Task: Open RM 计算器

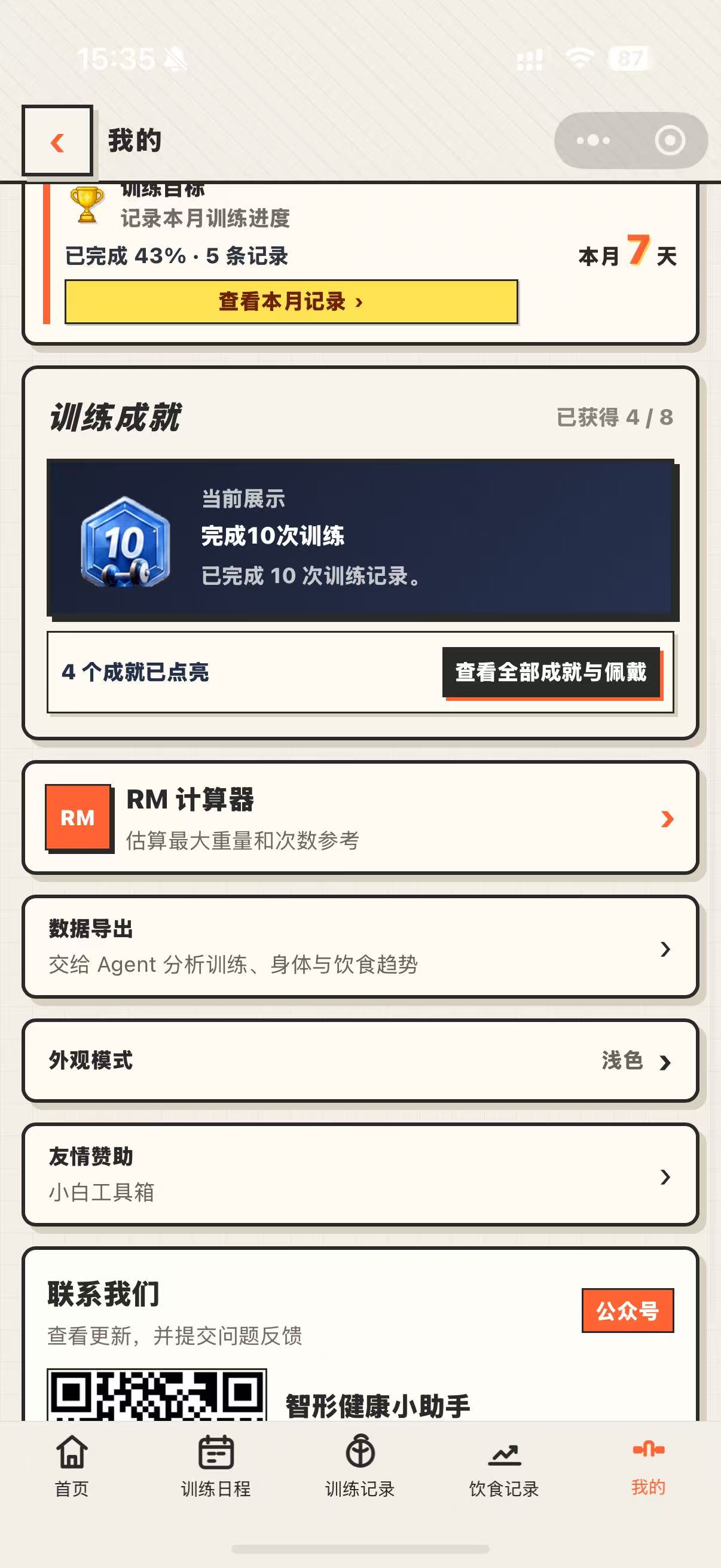Action: pos(360,817)
